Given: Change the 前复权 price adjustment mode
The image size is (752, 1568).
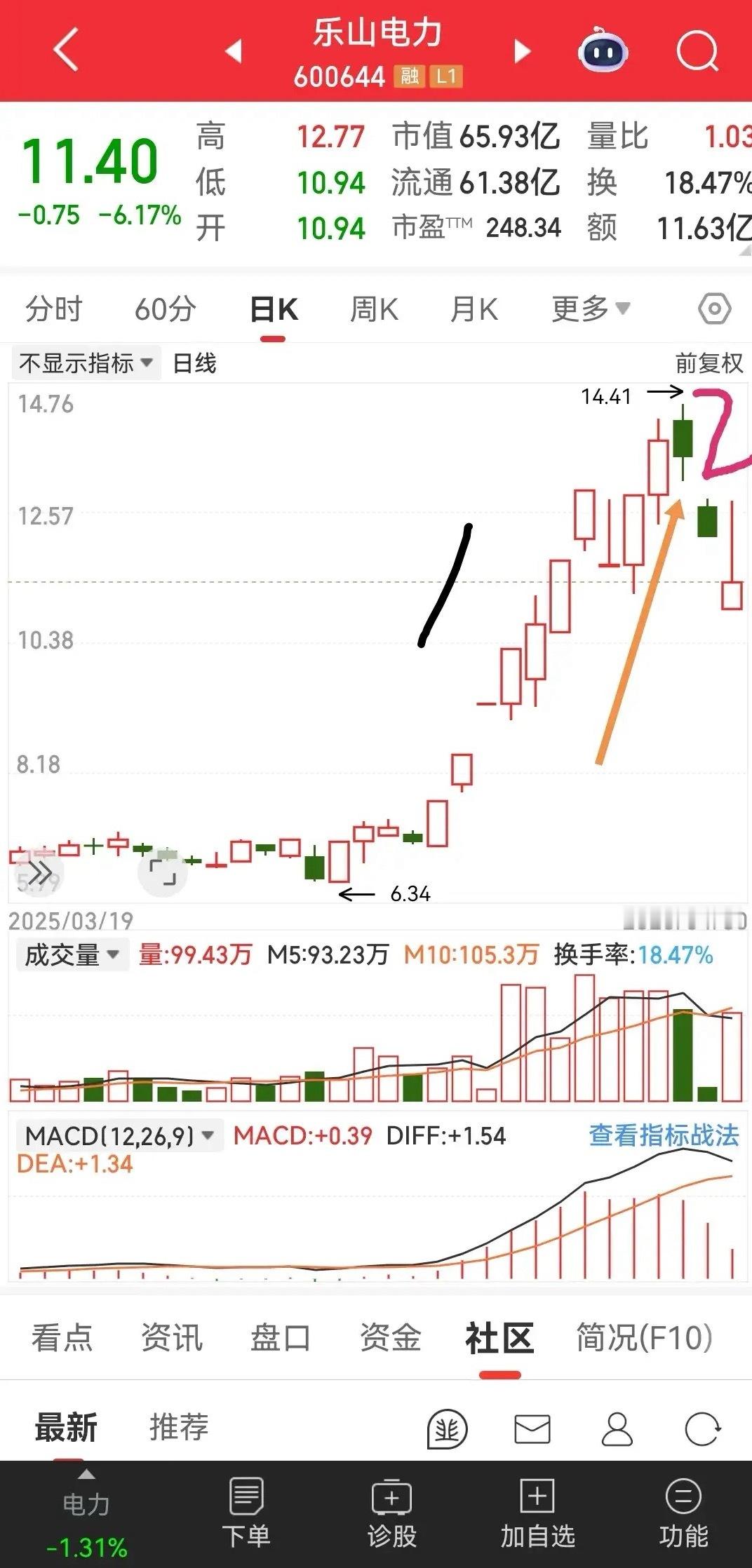Looking at the screenshot, I should (x=709, y=363).
